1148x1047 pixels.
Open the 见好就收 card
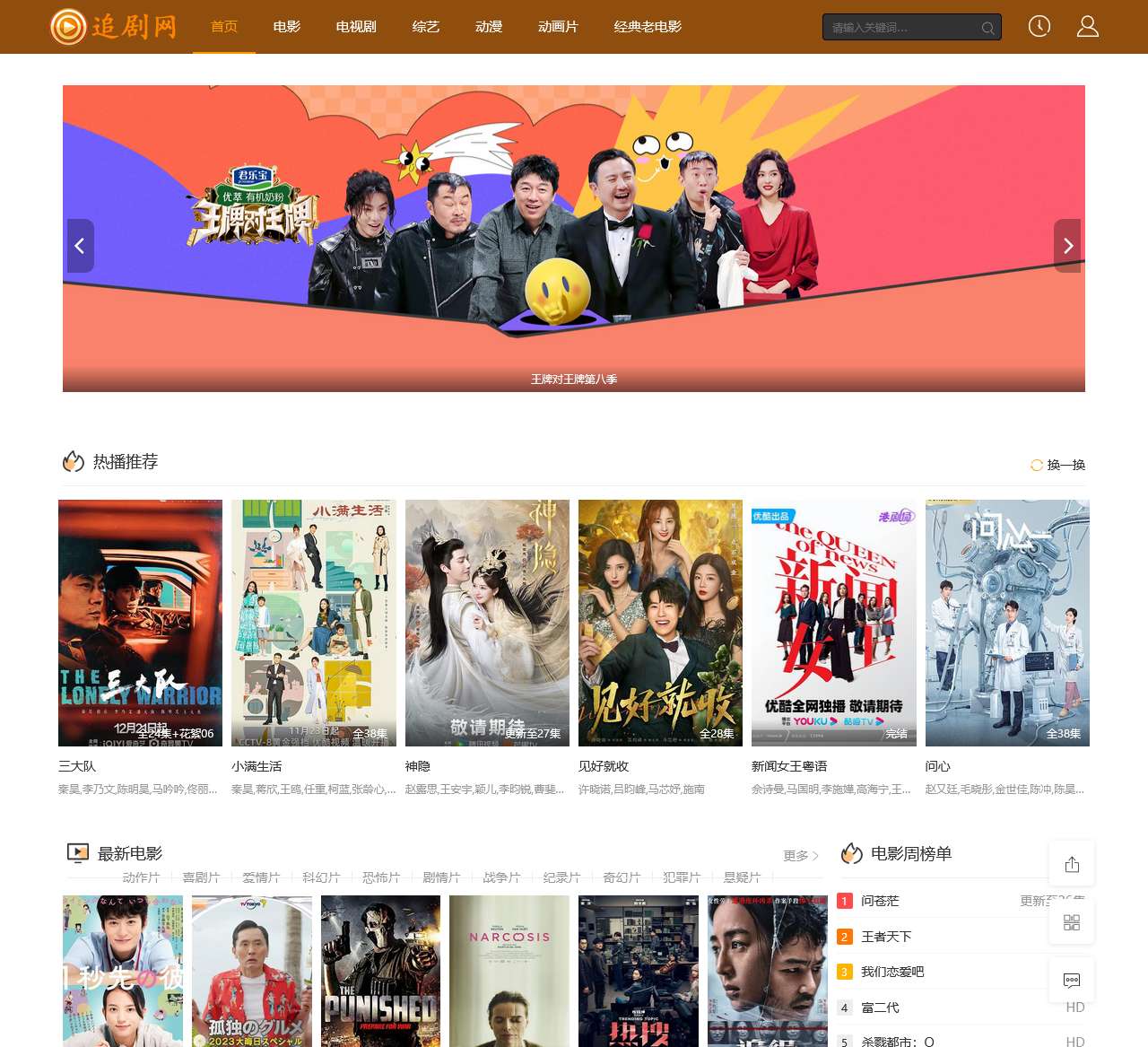coord(660,623)
